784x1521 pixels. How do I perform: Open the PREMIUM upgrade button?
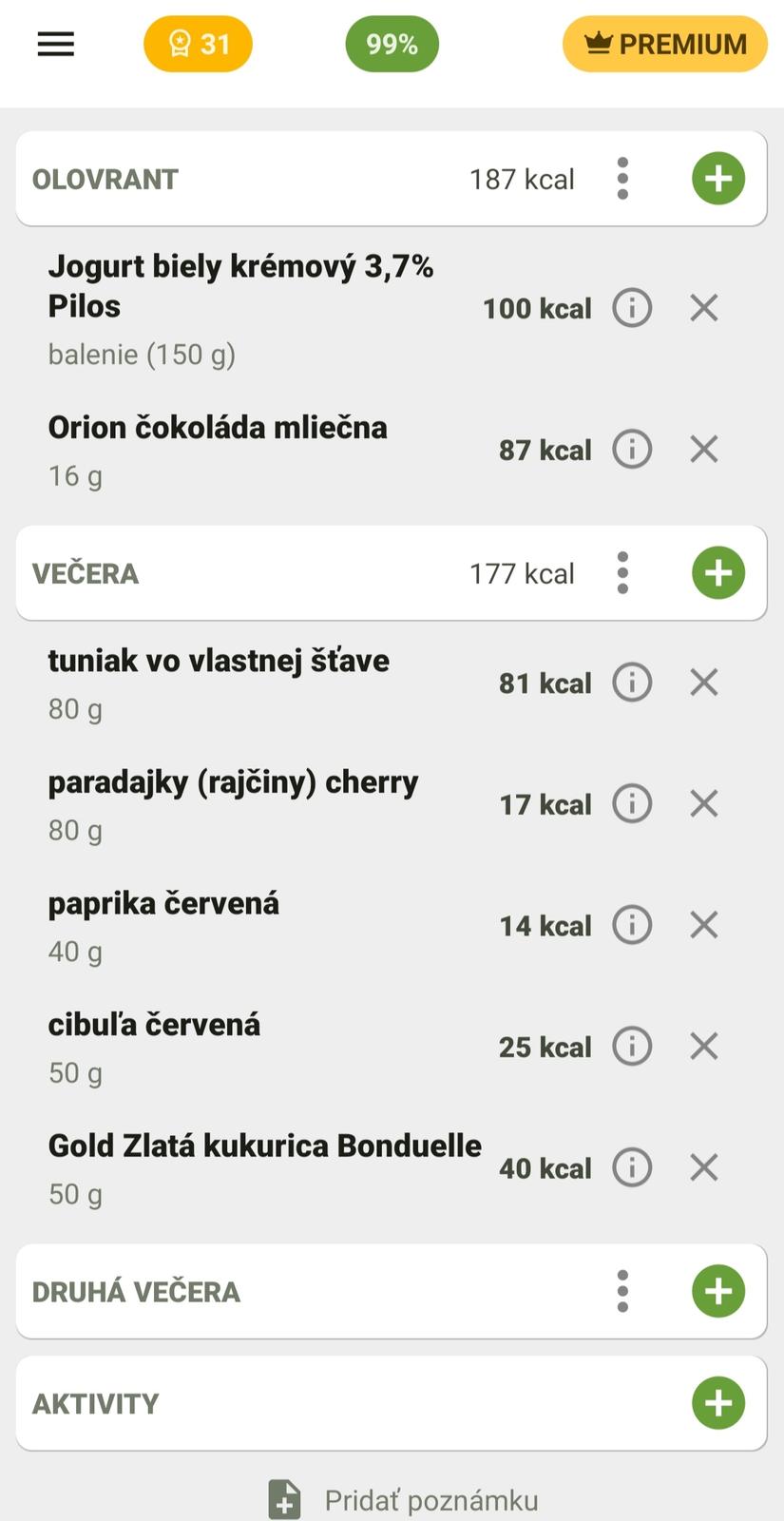click(665, 44)
